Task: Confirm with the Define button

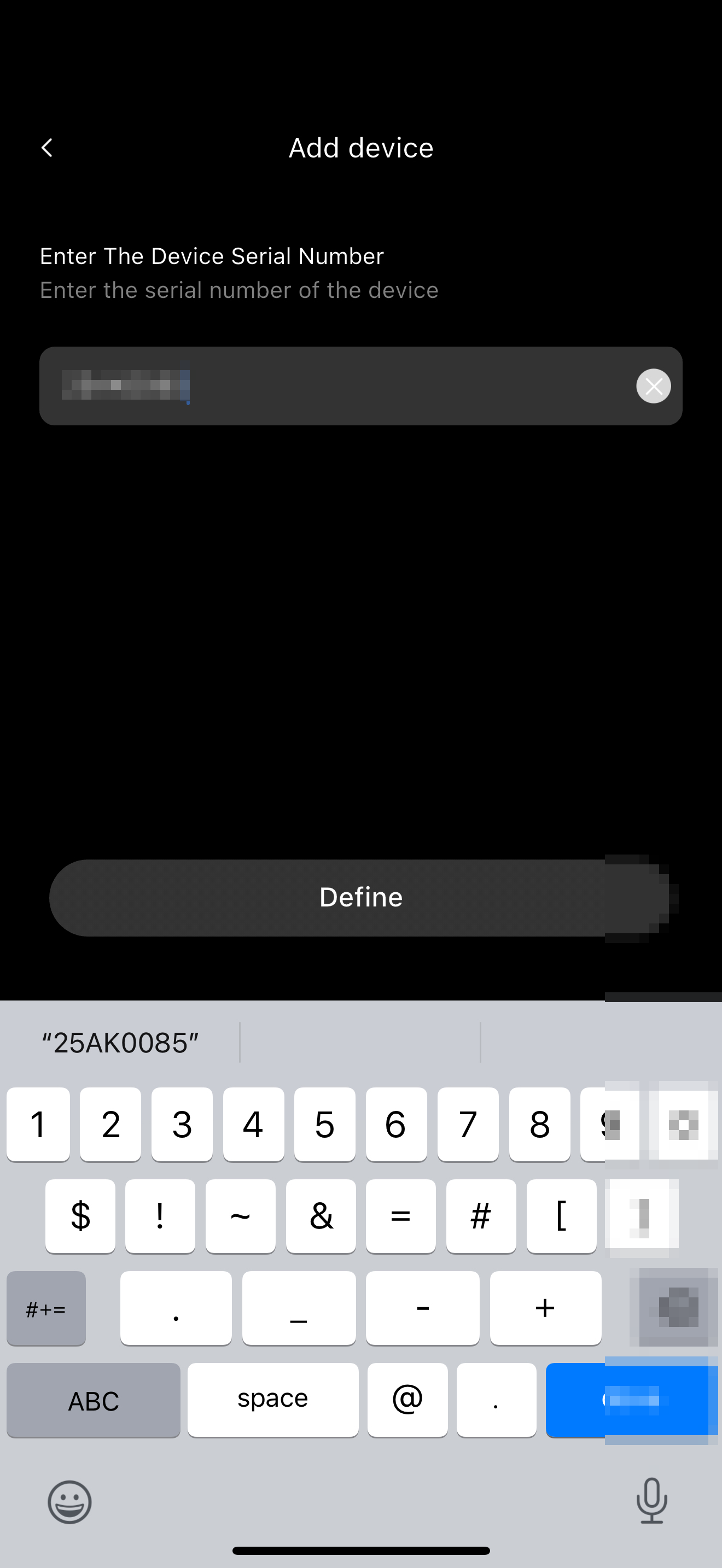Action: coord(360,897)
